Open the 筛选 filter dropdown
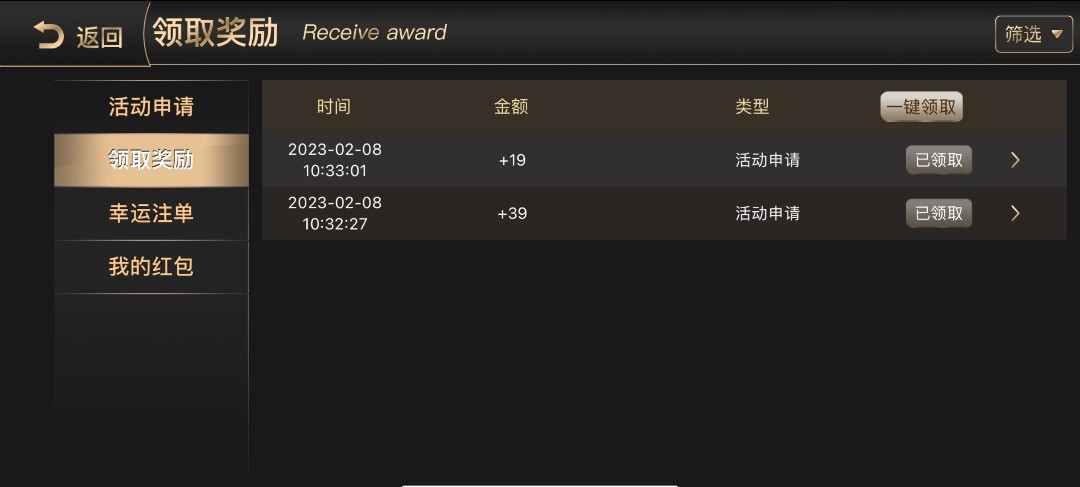This screenshot has height=487, width=1080. pos(1033,34)
